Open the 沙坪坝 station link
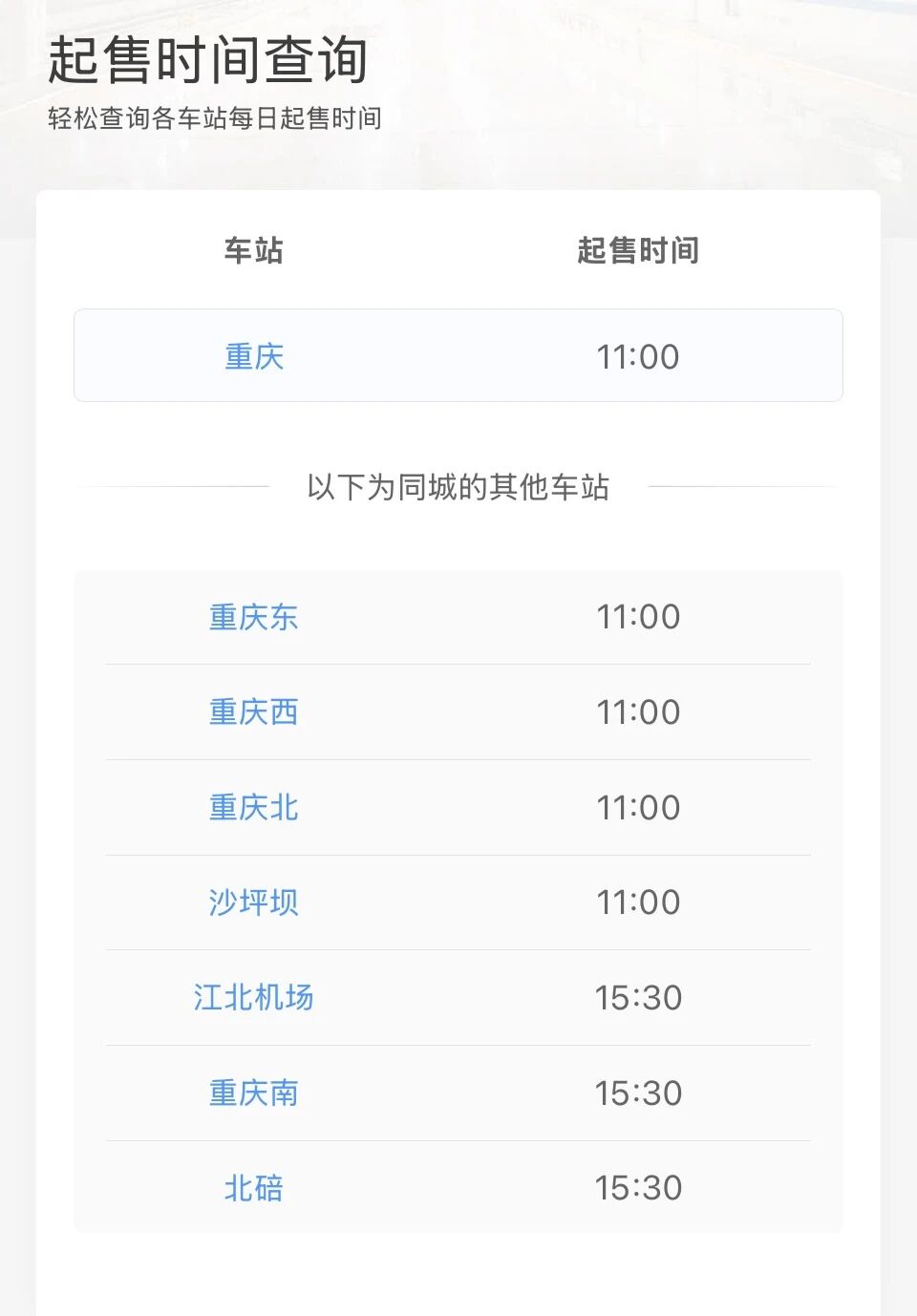917x1316 pixels. point(254,902)
